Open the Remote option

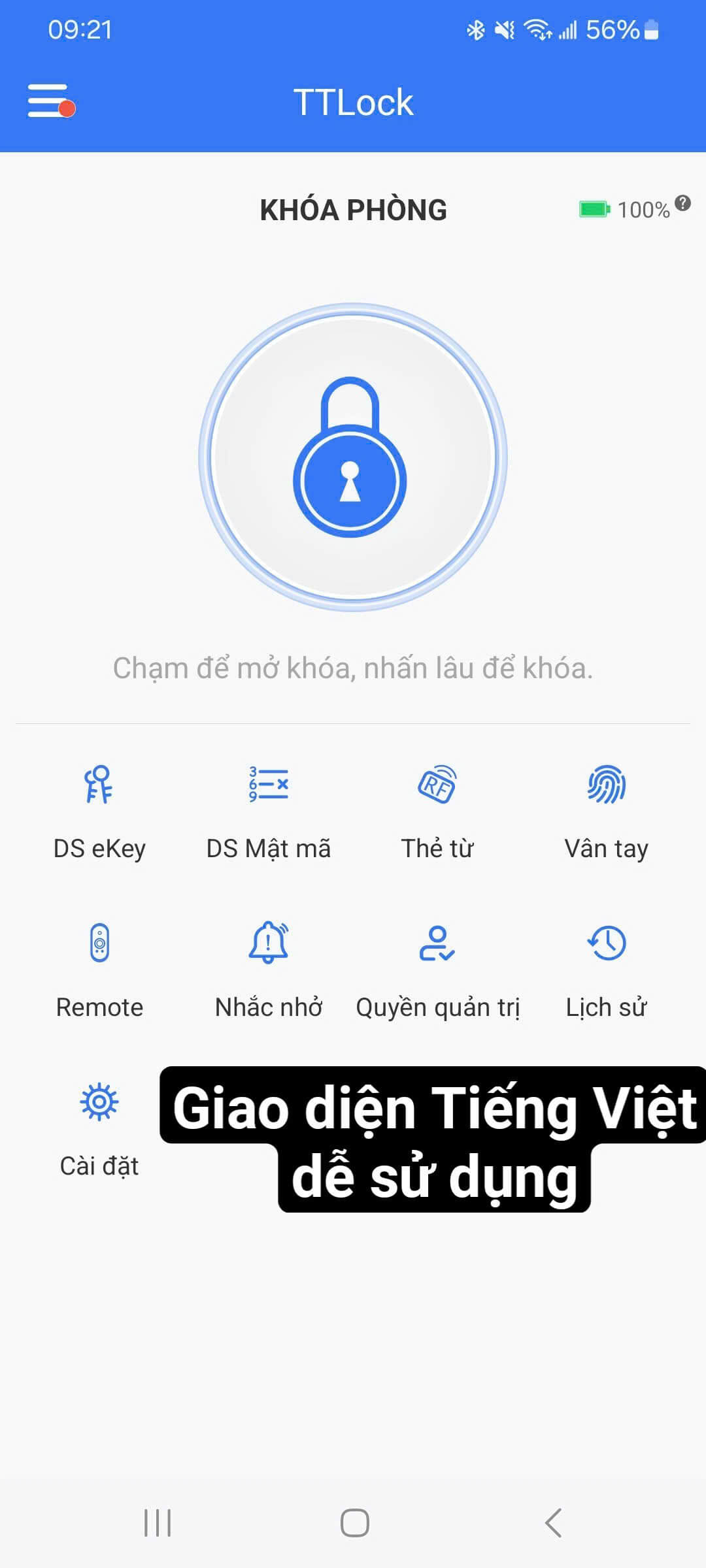(x=99, y=969)
